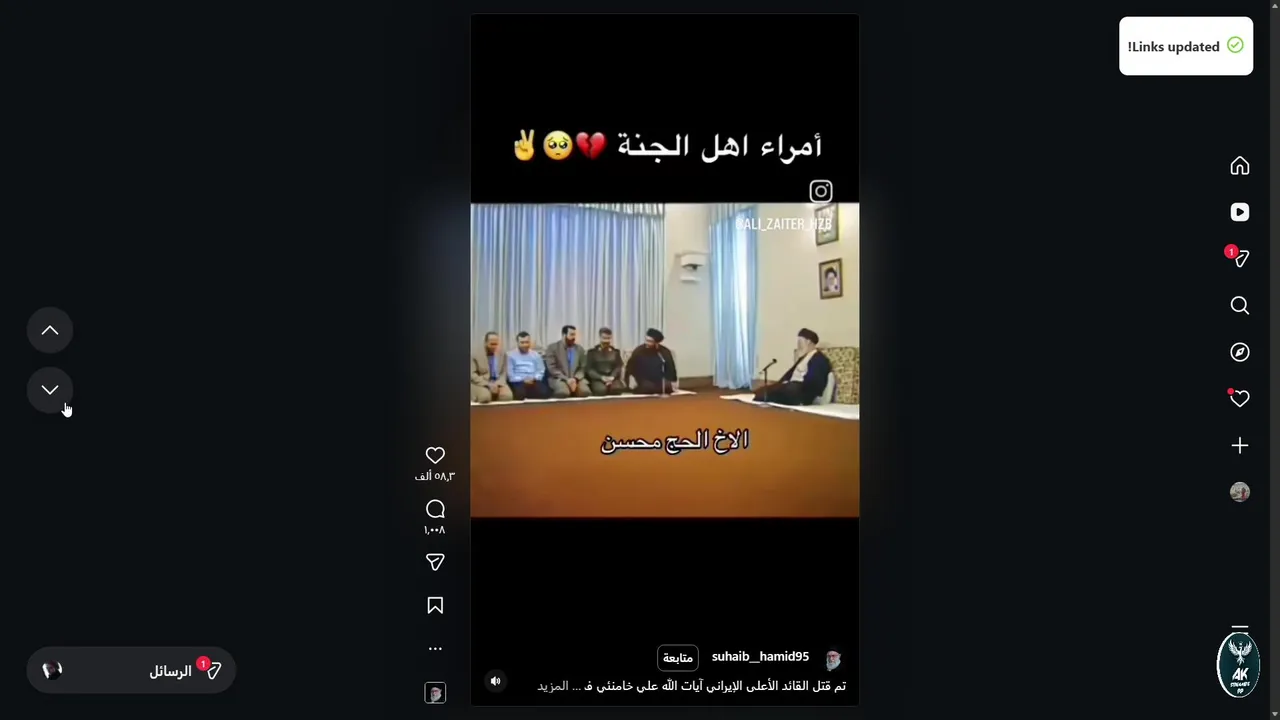Follow suhaib__hamid95 with متابعة button
Image resolution: width=1280 pixels, height=720 pixels.
(x=678, y=657)
